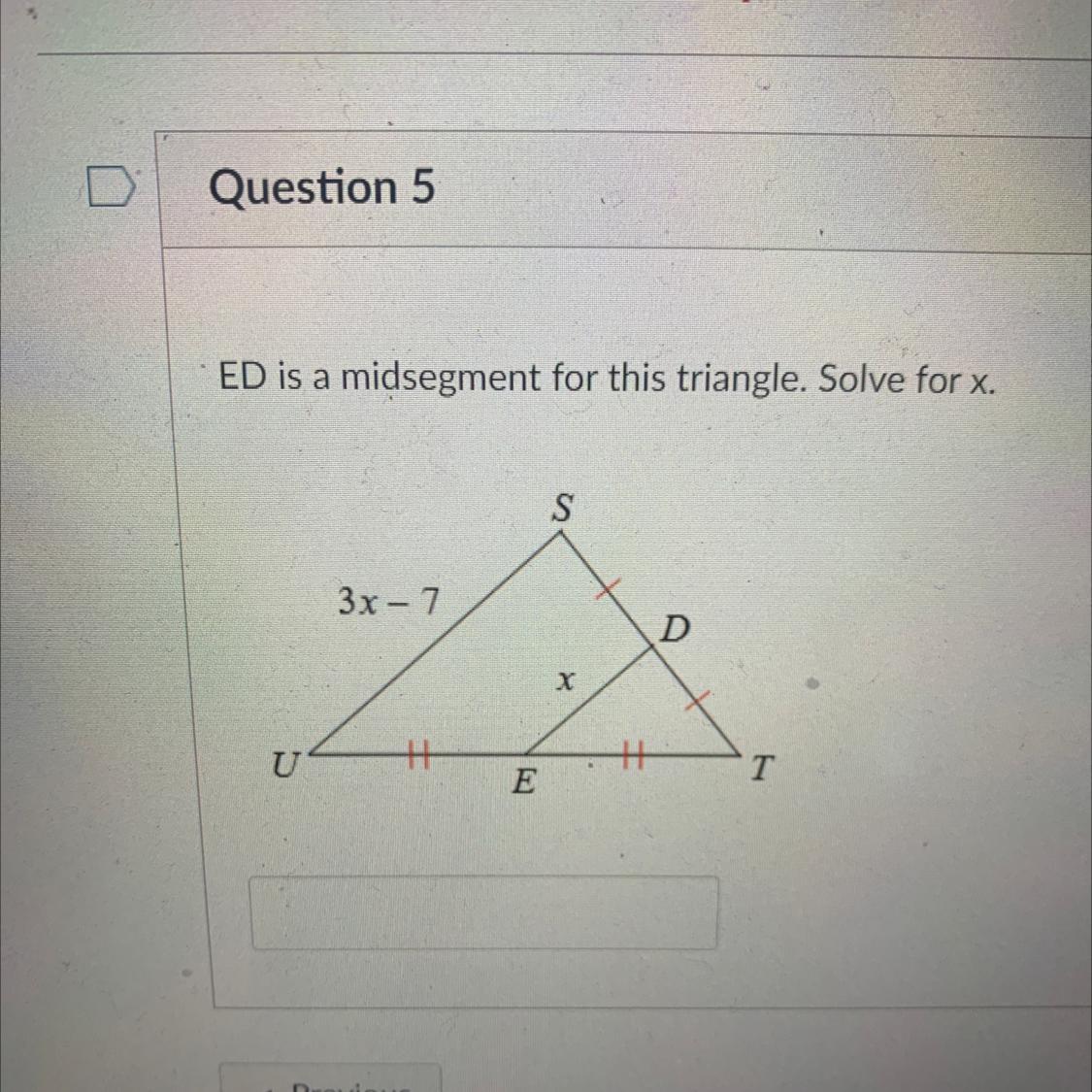
Task: Flag Question 5 for review
Action: (108, 187)
